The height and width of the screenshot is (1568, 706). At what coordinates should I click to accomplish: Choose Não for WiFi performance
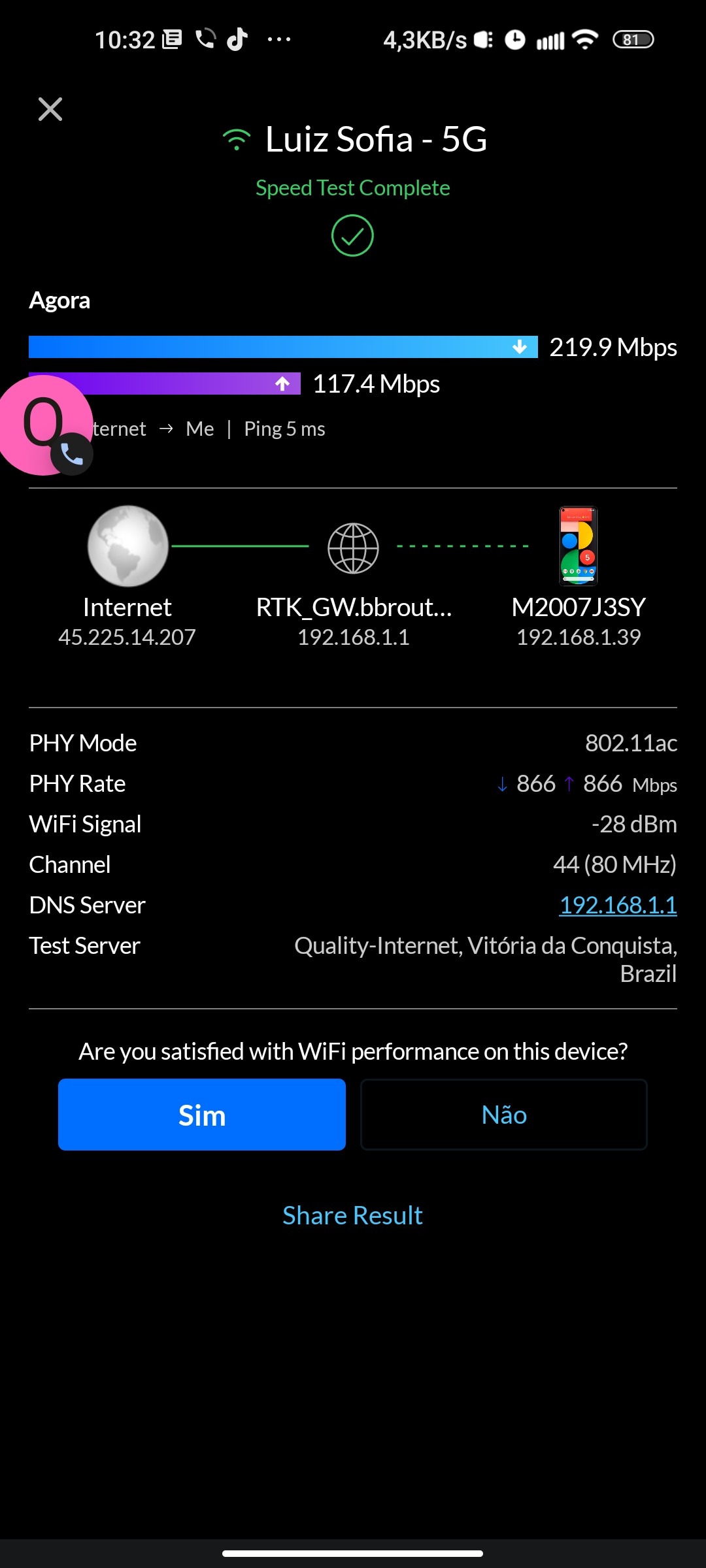503,1115
